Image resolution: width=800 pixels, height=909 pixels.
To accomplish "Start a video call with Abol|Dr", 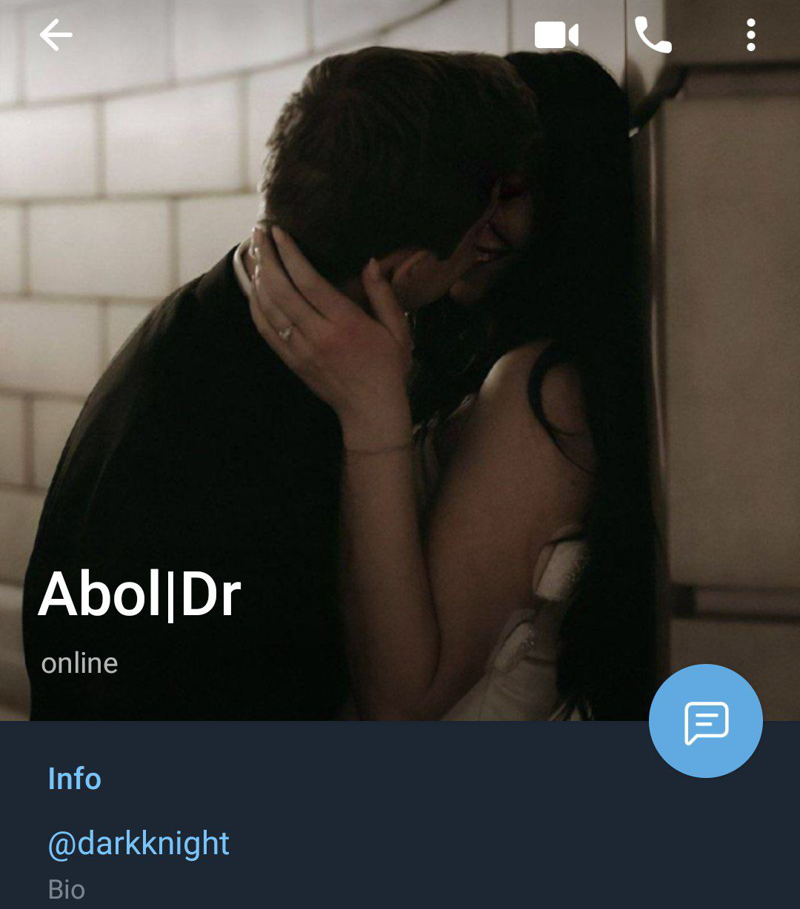I will (556, 36).
